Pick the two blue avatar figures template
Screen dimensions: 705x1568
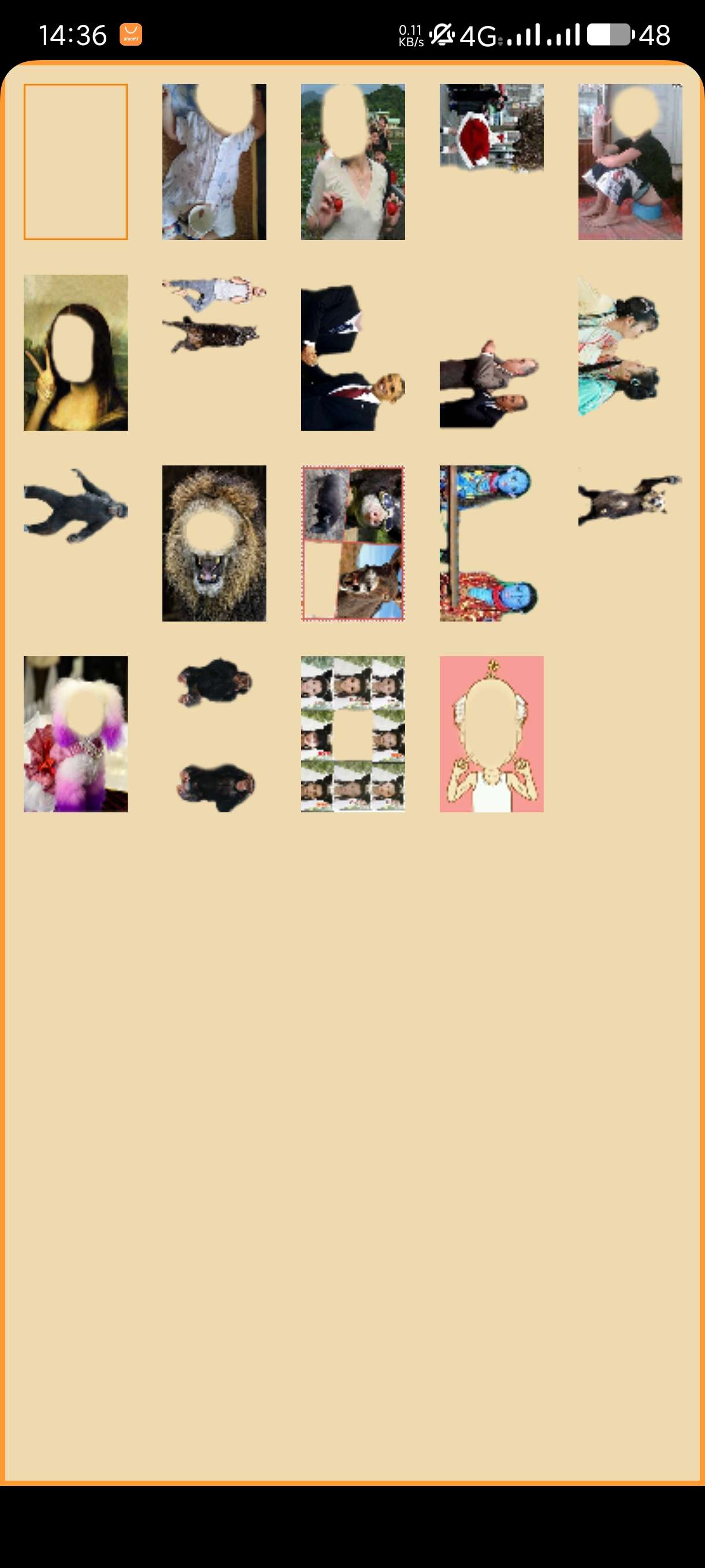[492, 543]
